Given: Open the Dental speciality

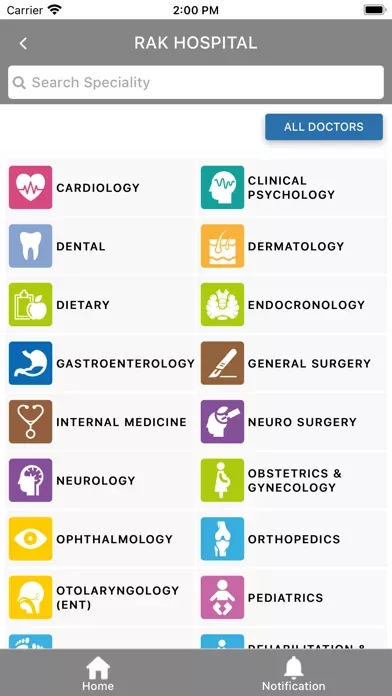Looking at the screenshot, I should (x=100, y=246).
